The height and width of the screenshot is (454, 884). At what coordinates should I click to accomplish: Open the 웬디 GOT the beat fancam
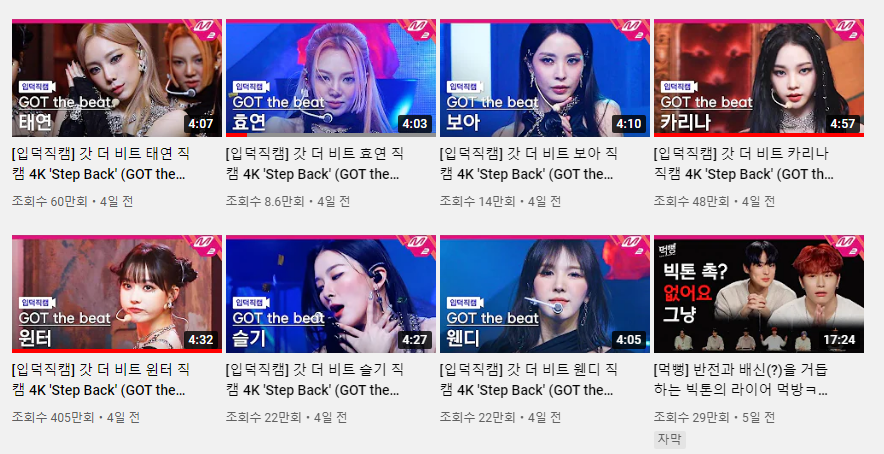(544, 294)
